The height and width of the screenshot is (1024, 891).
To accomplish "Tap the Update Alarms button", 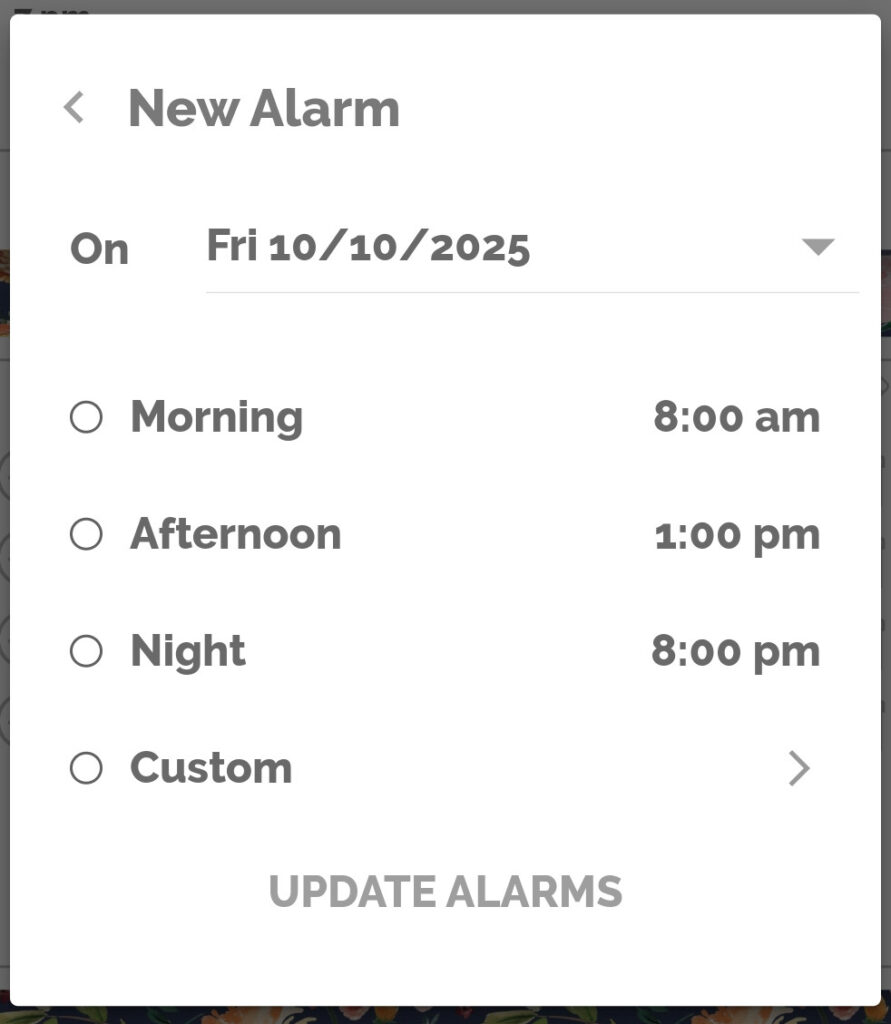I will click(x=445, y=891).
